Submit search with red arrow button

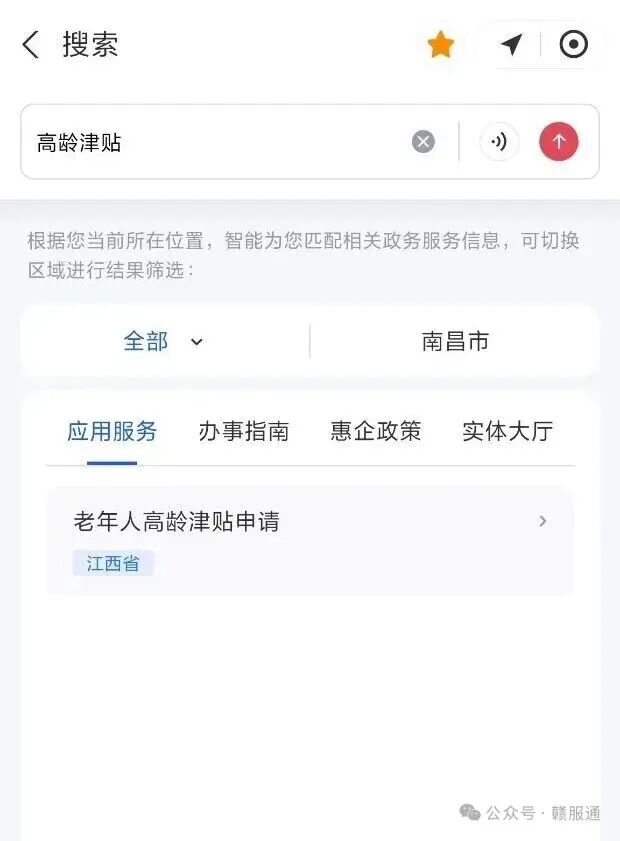point(559,142)
